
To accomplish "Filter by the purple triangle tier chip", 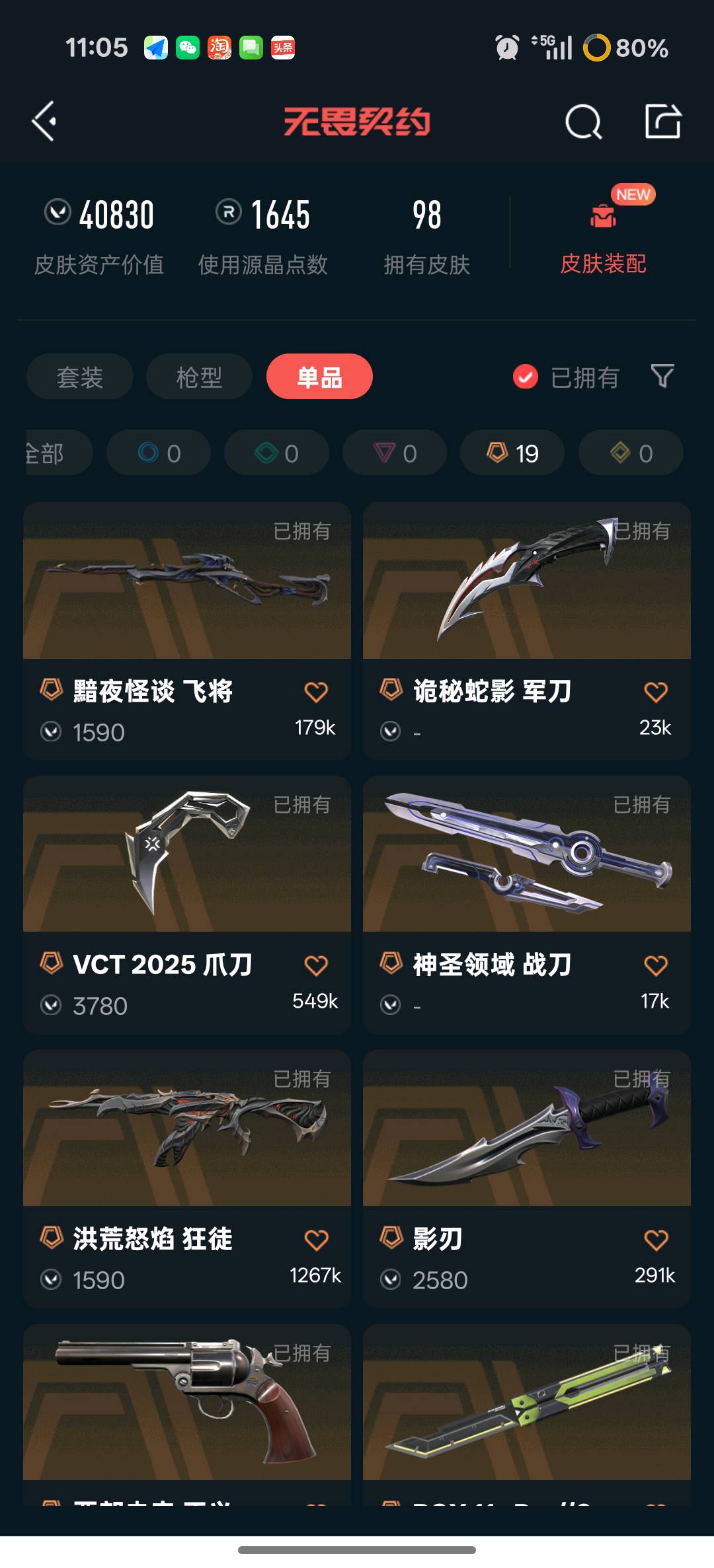I will (x=395, y=453).
